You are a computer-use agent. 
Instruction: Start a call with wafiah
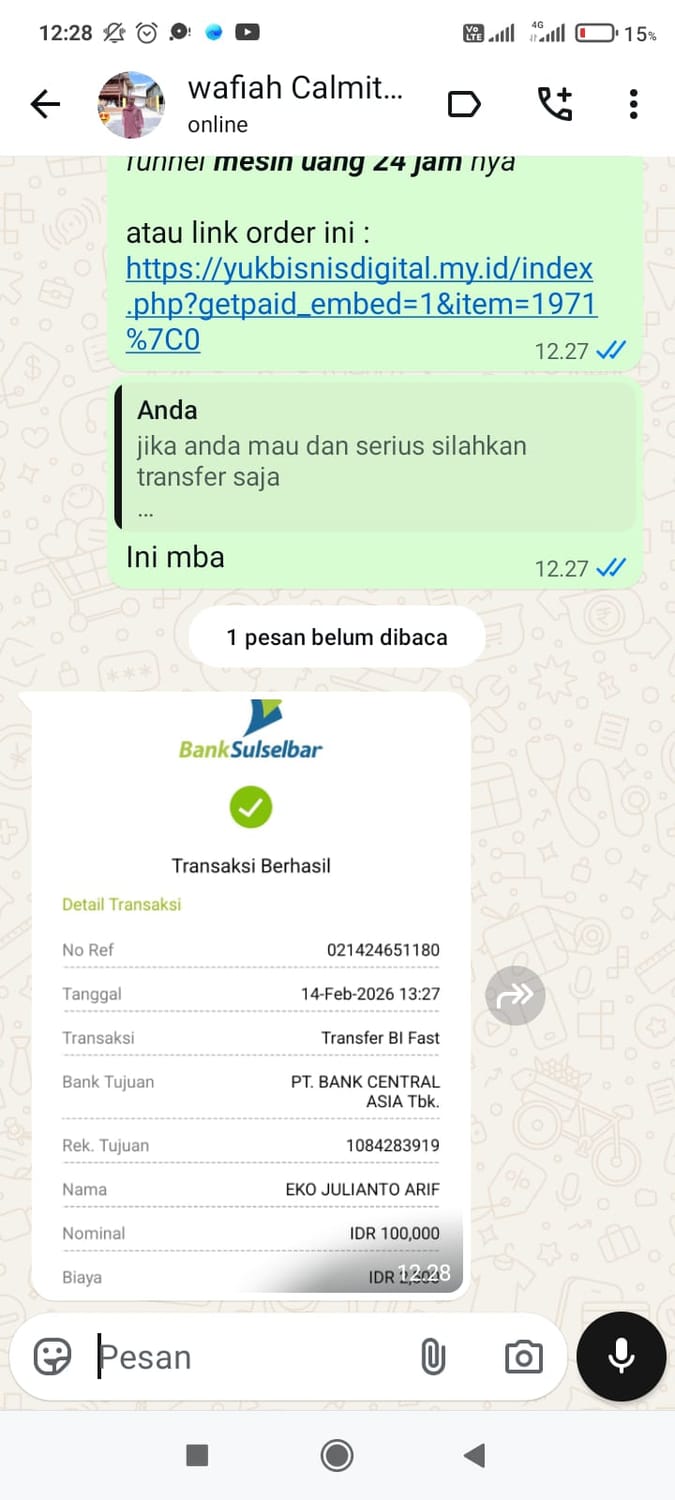tap(555, 104)
